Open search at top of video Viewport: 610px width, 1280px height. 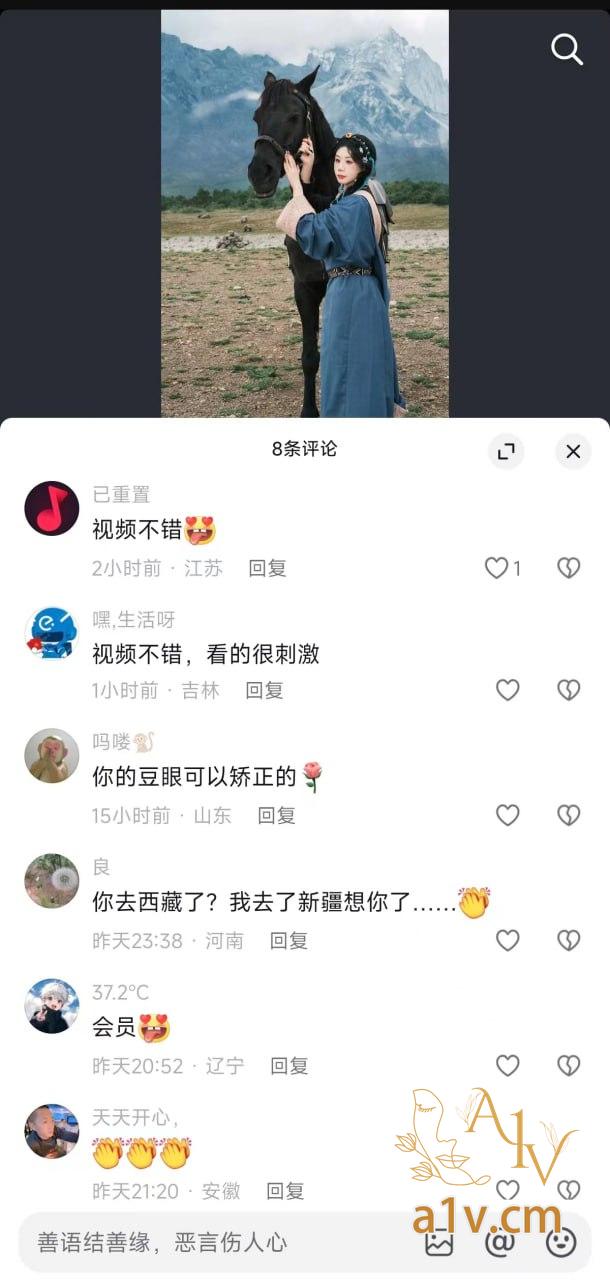click(x=566, y=48)
